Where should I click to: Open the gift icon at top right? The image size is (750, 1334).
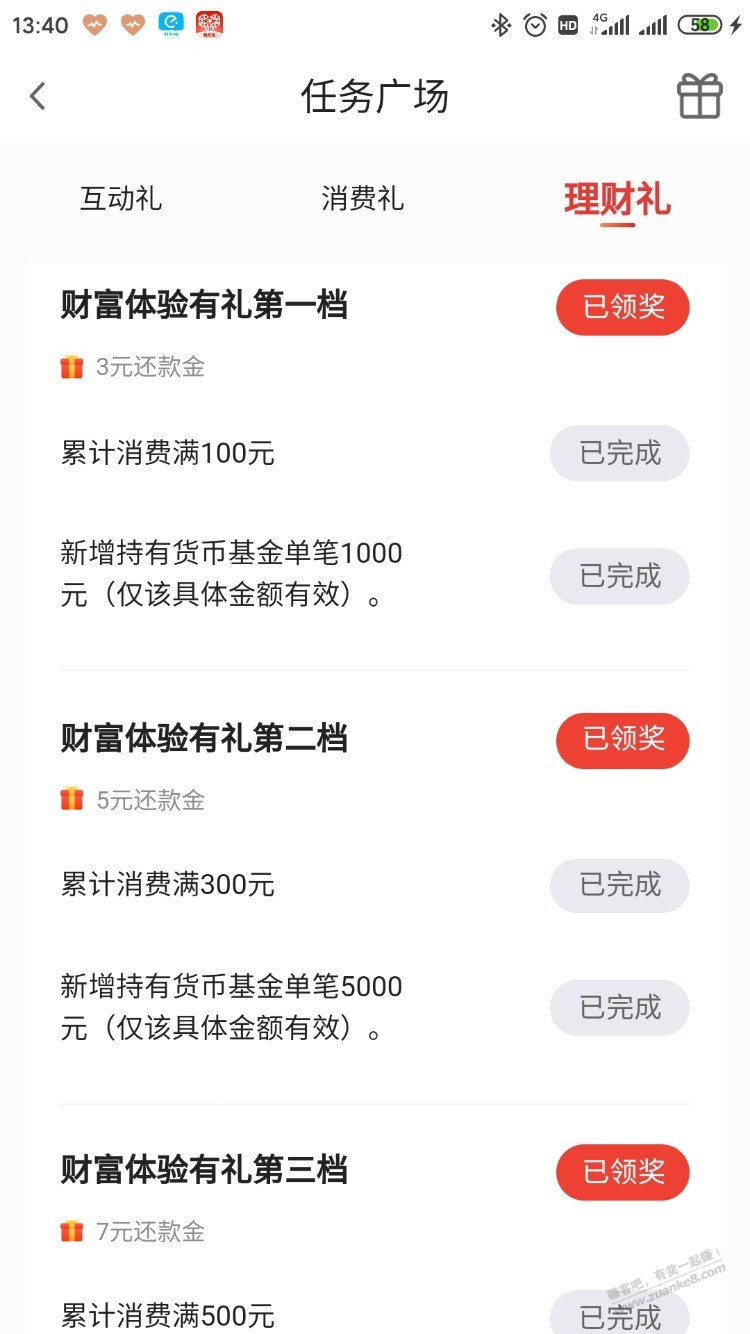tap(700, 96)
